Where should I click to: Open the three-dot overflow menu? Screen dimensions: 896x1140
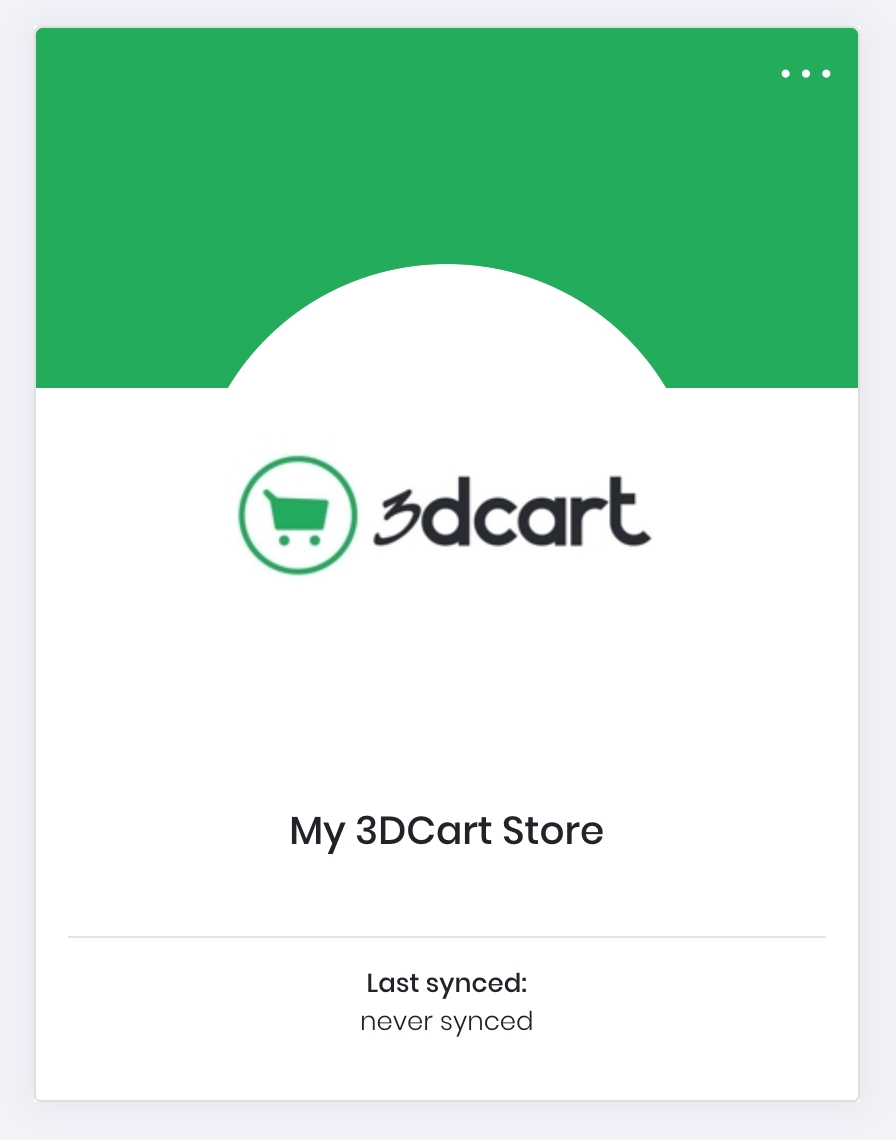(806, 74)
